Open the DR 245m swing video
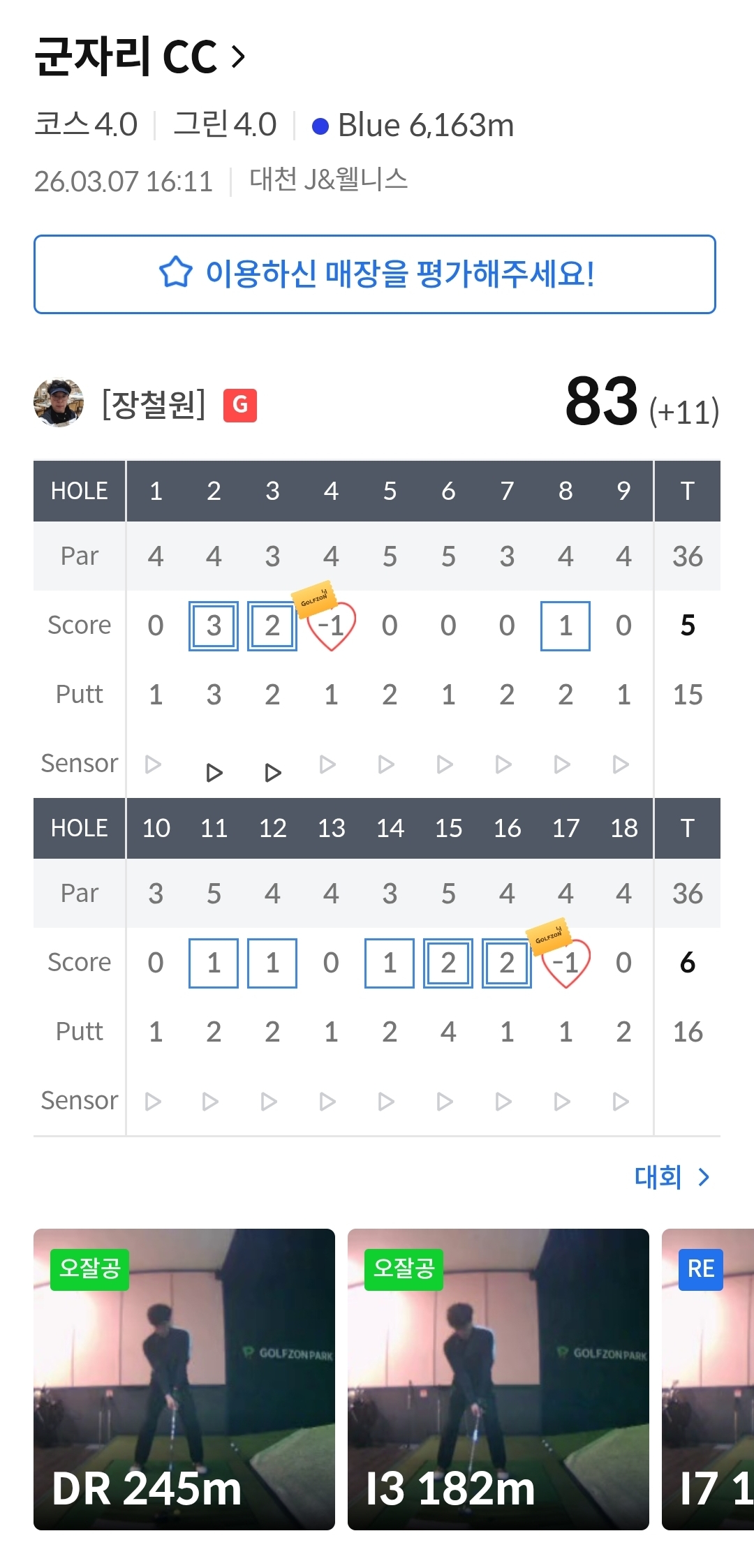This screenshot has width=754, height=1568. [x=184, y=1379]
